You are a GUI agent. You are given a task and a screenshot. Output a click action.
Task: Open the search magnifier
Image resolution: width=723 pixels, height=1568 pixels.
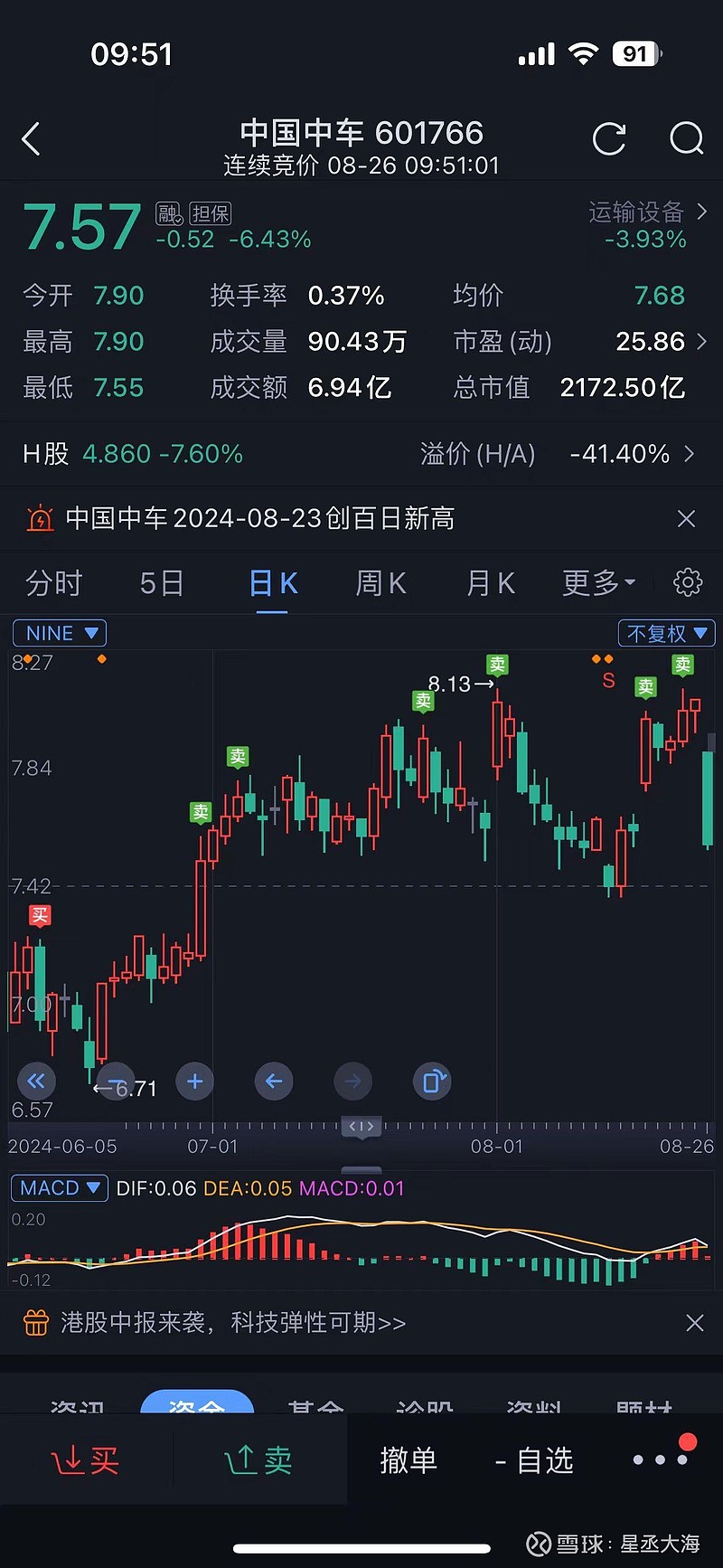[686, 139]
